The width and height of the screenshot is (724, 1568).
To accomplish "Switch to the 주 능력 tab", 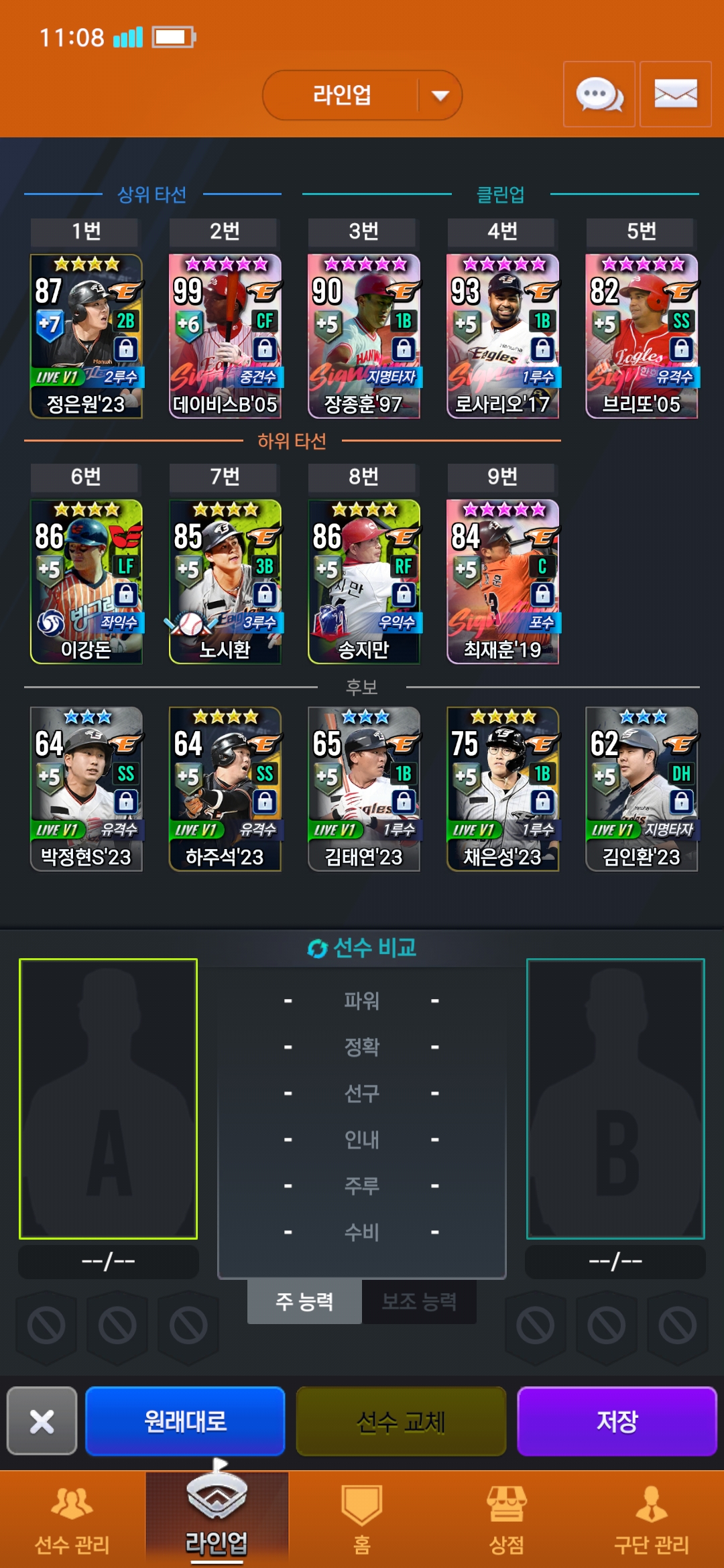I will 304,1301.
